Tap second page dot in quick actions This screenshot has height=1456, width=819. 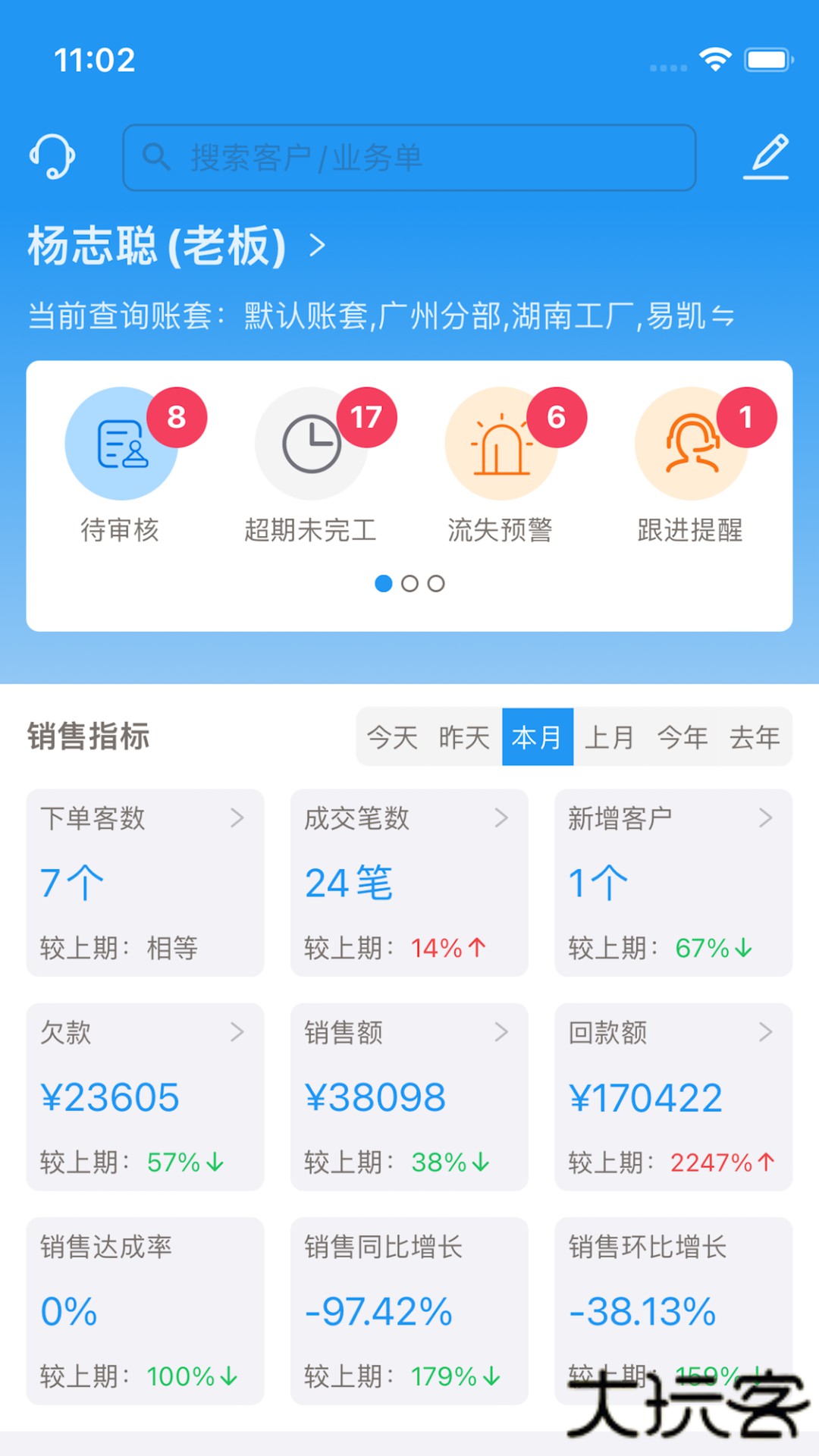(409, 583)
